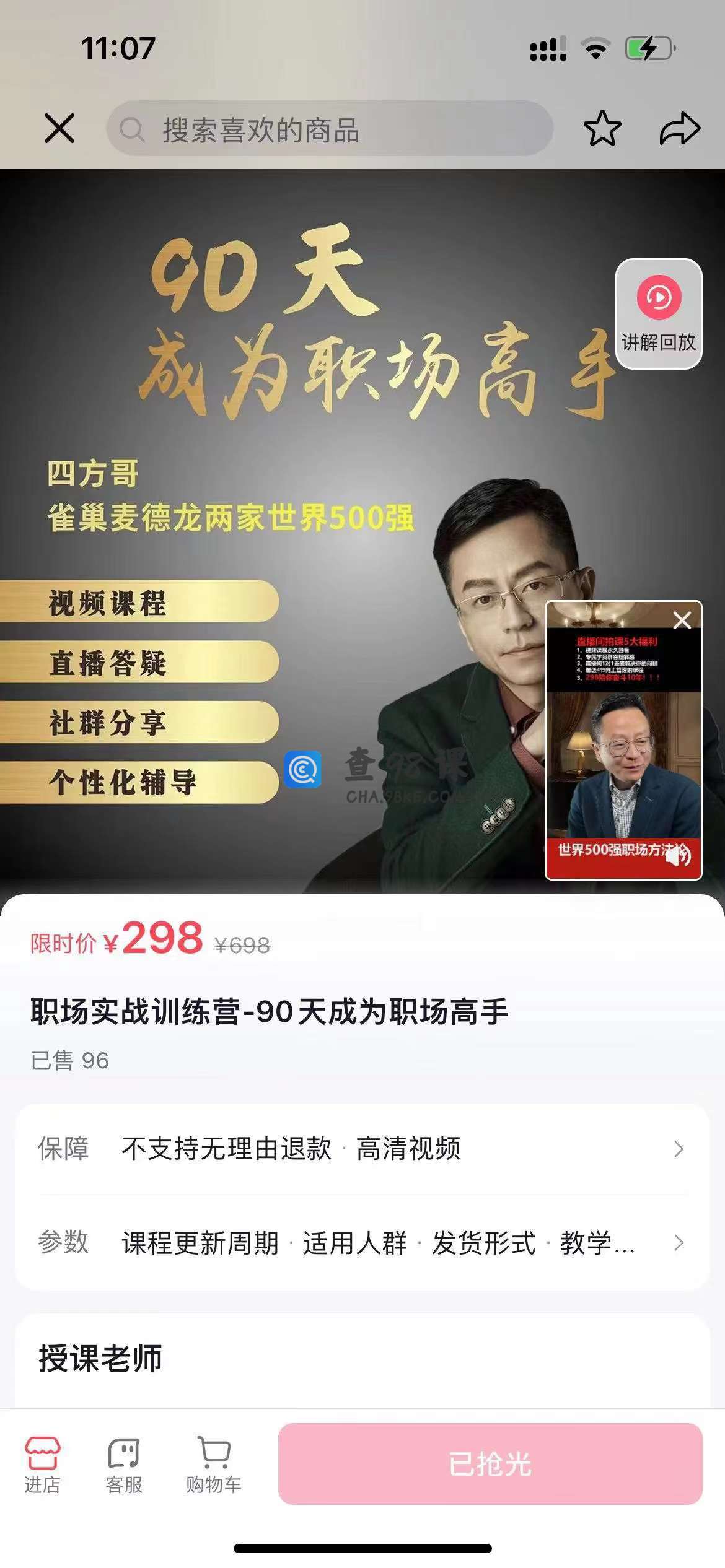Open the shopping cart 购物车
The width and height of the screenshot is (725, 1568).
point(214,1465)
